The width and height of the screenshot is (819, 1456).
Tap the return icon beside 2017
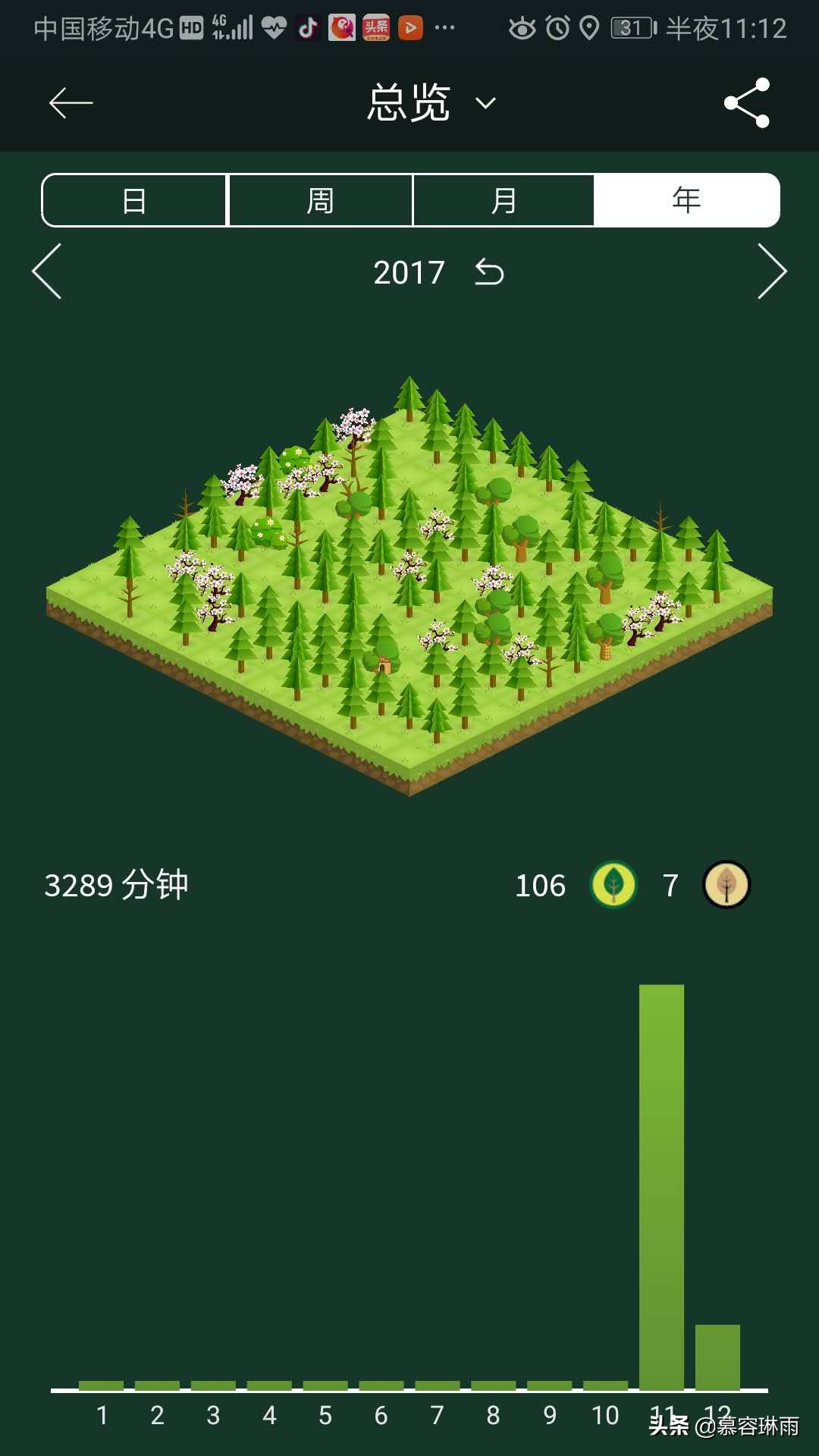coord(489,272)
